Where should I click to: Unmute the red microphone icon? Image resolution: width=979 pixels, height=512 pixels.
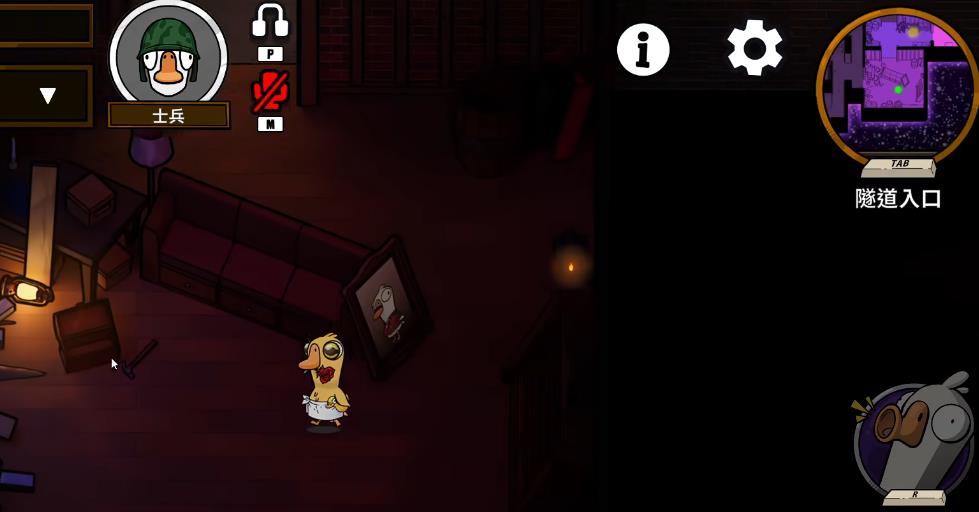269,92
